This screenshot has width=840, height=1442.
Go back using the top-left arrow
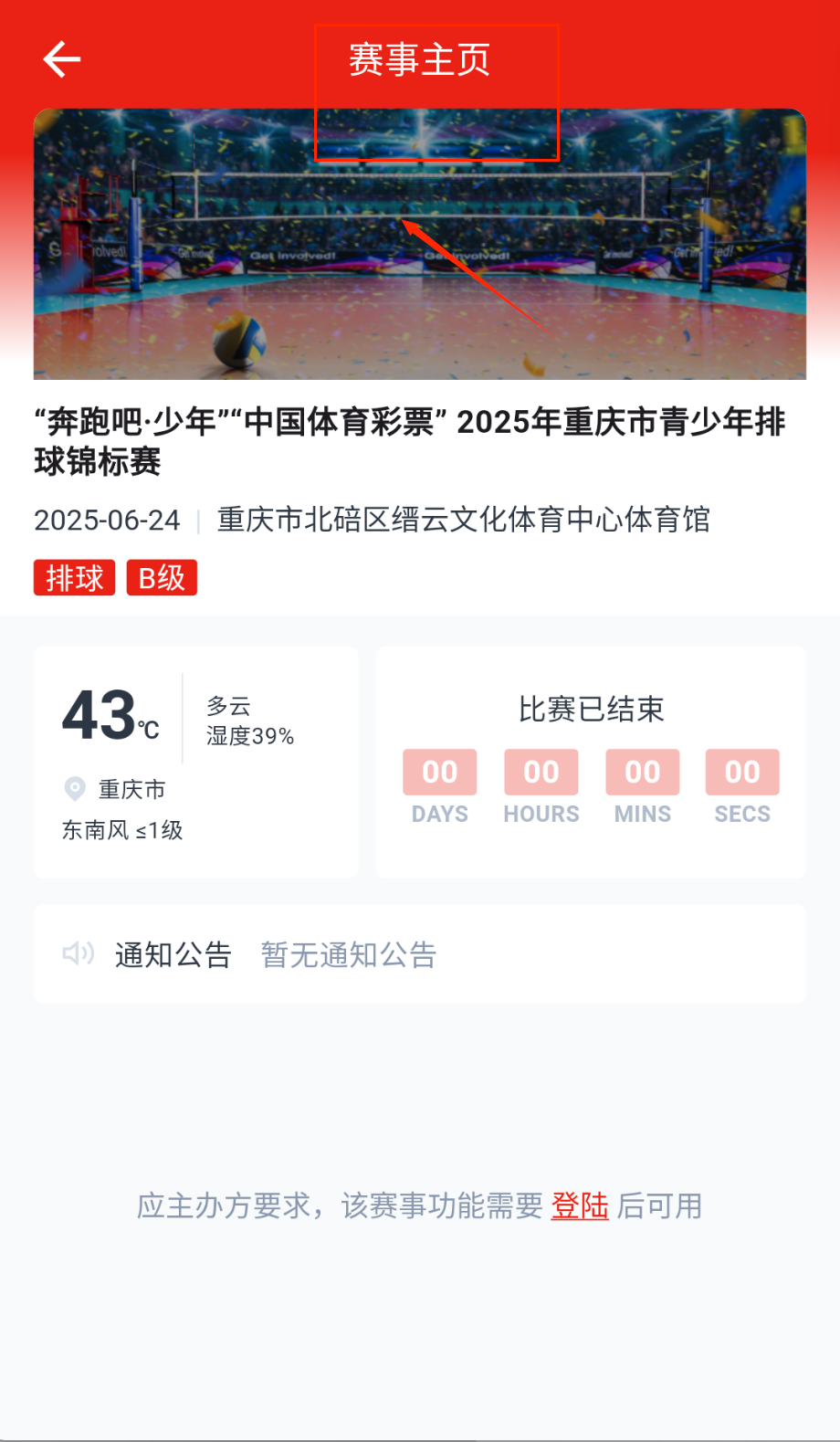(62, 60)
